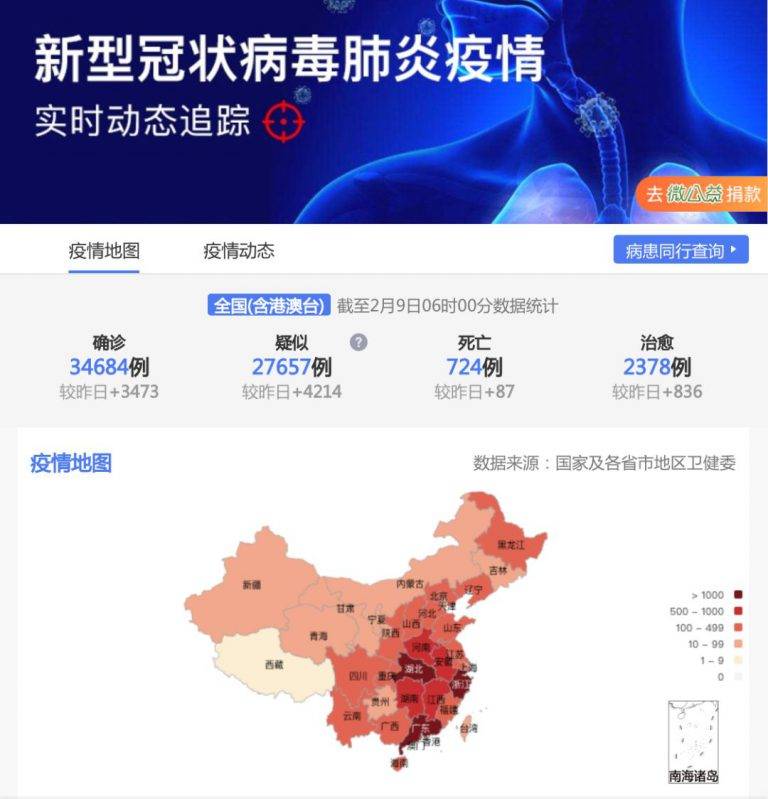Select 西藏 region on the map

tap(273, 663)
